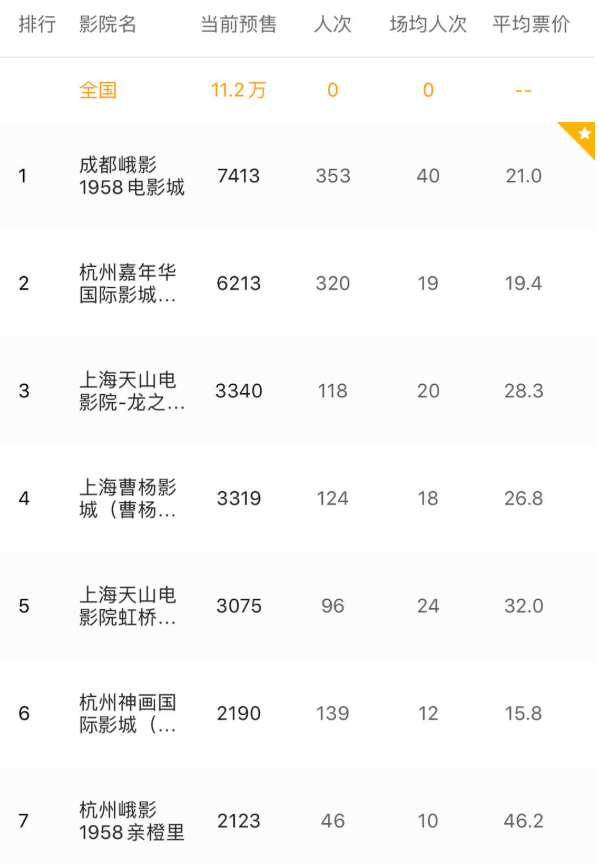601x864 pixels.
Task: Open the row for 杭州嘉年华国际影城
Action: tap(130, 284)
